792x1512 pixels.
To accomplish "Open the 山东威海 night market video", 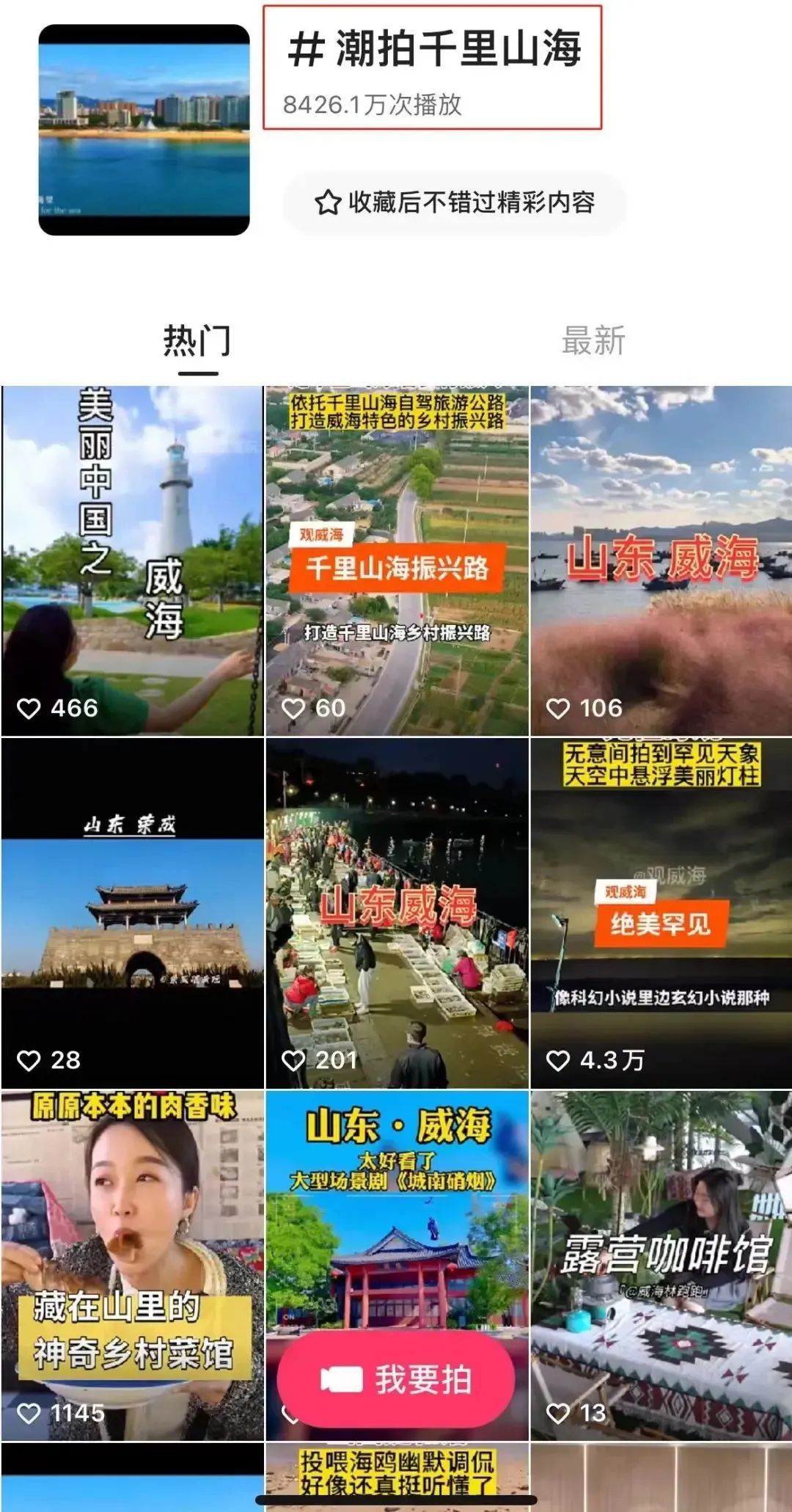I will click(x=397, y=913).
